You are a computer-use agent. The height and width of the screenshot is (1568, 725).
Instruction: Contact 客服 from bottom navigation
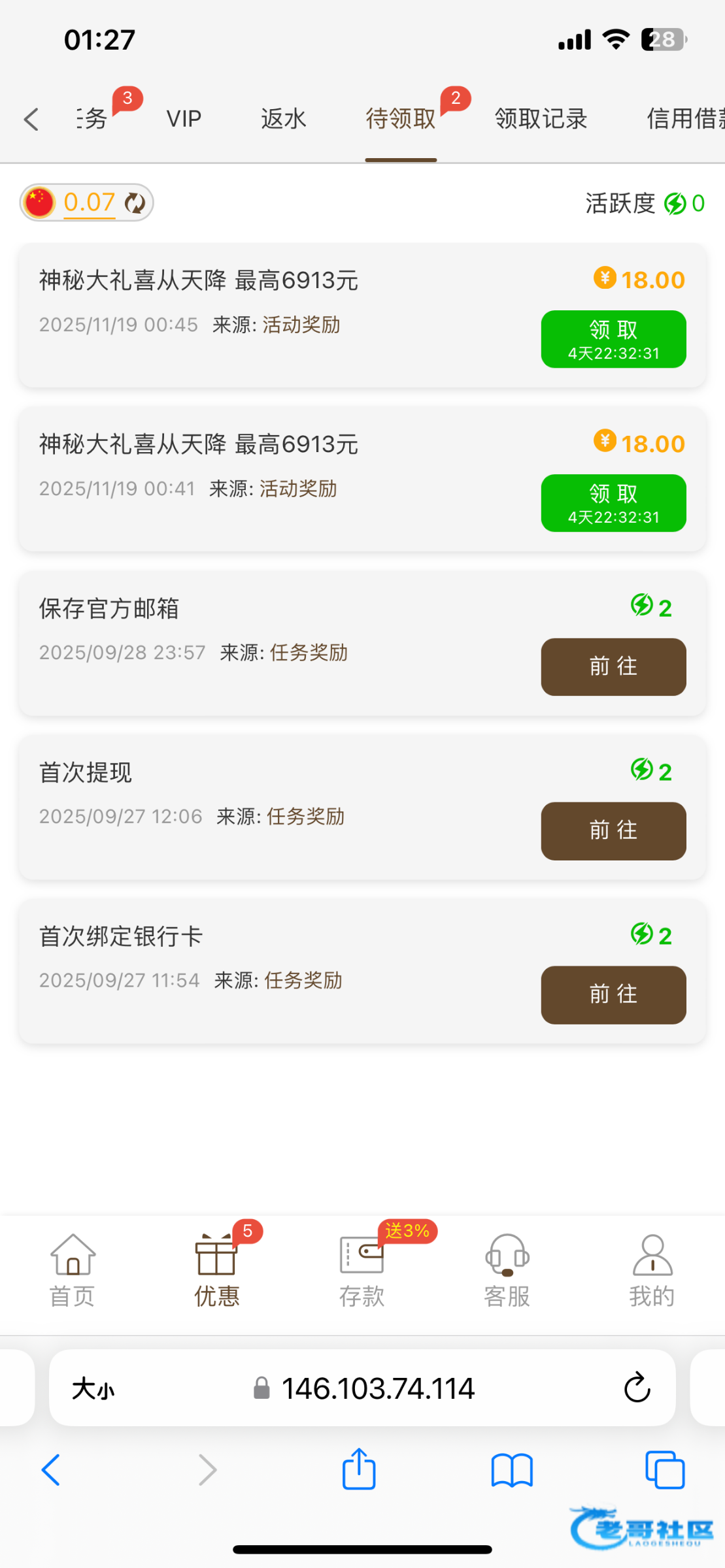tap(507, 1271)
